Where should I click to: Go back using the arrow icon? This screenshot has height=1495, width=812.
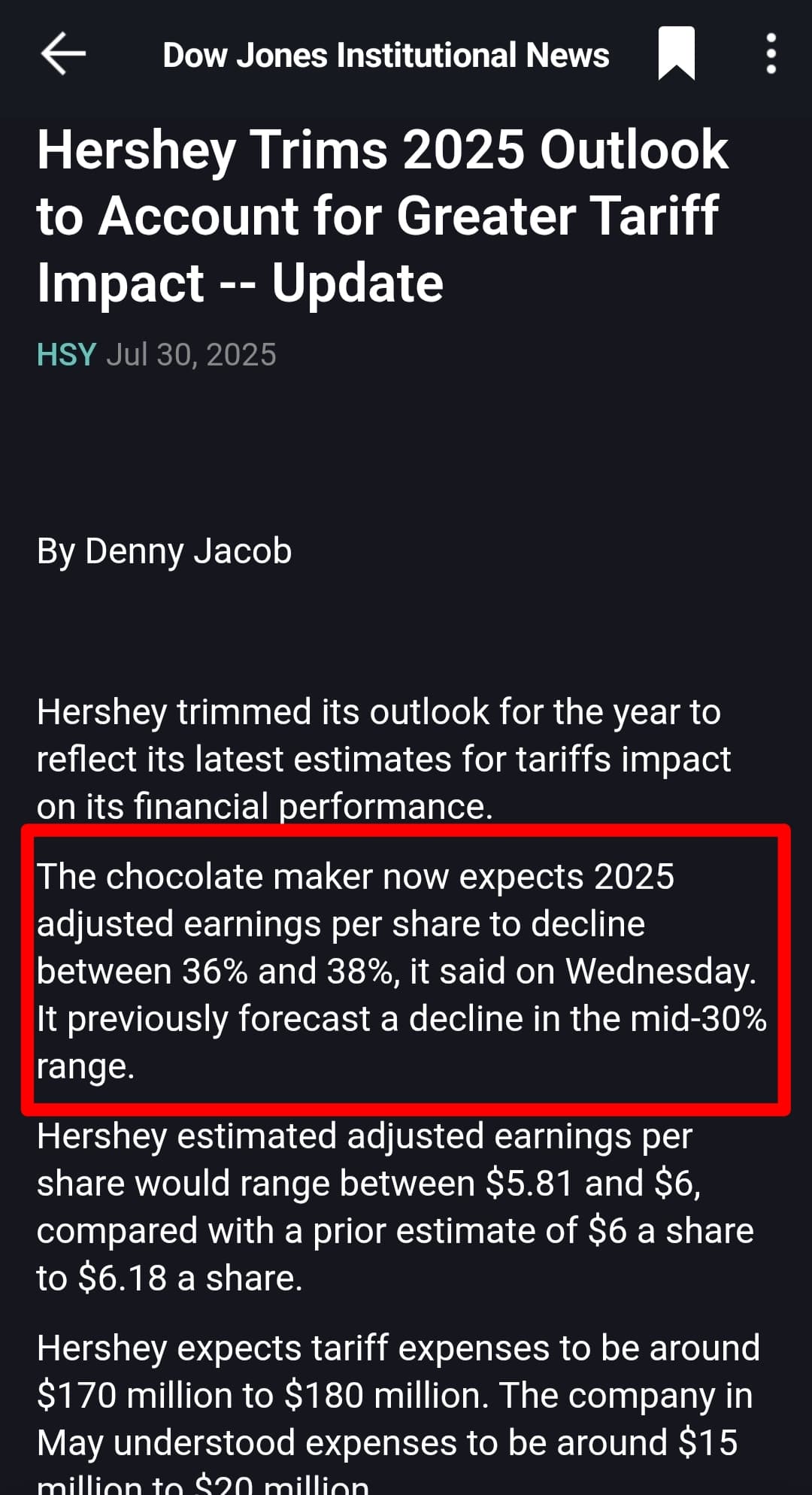point(63,54)
